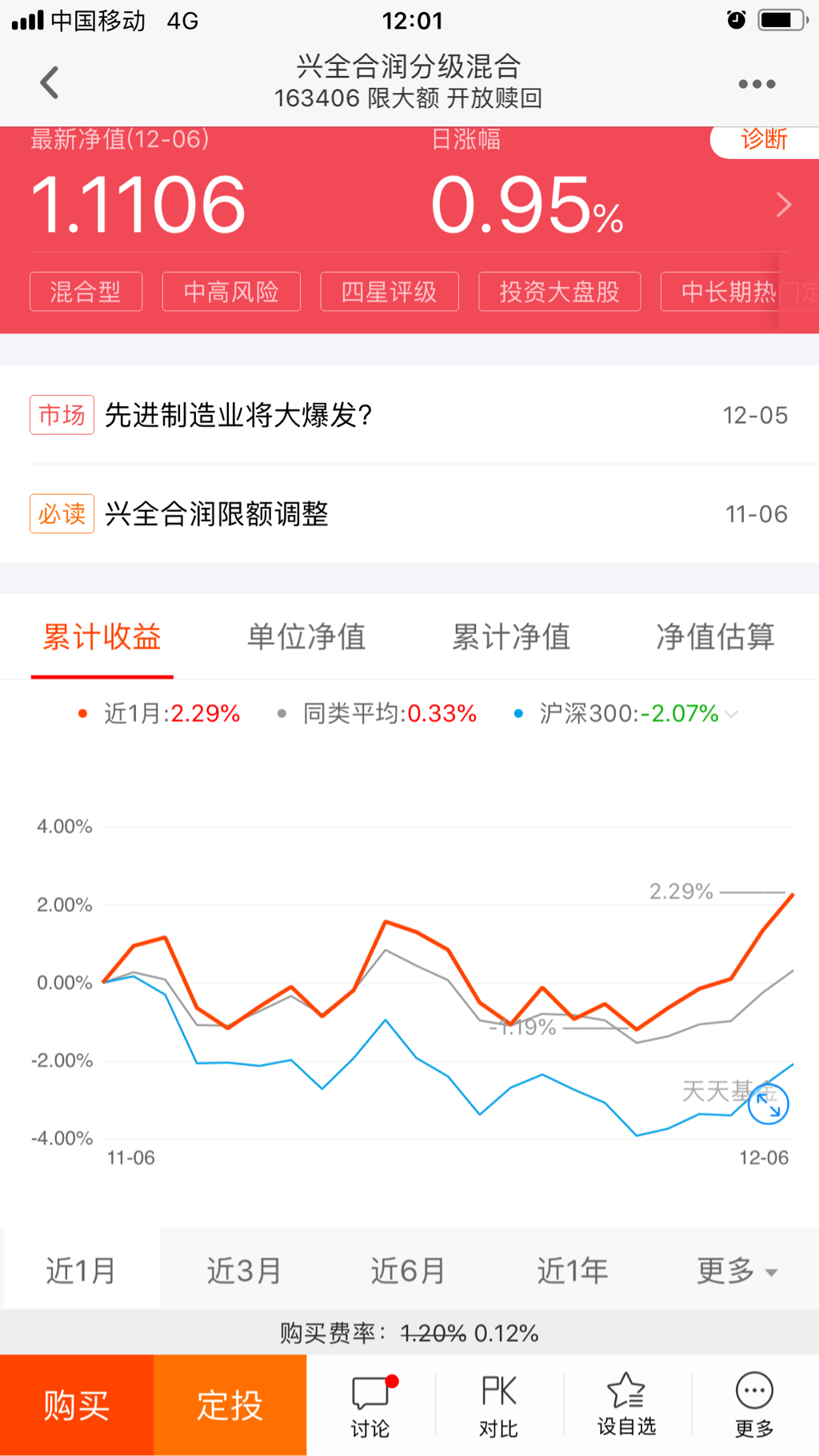The height and width of the screenshot is (1456, 819).
Task: Switch to the 净值估算 tab
Action: [715, 637]
